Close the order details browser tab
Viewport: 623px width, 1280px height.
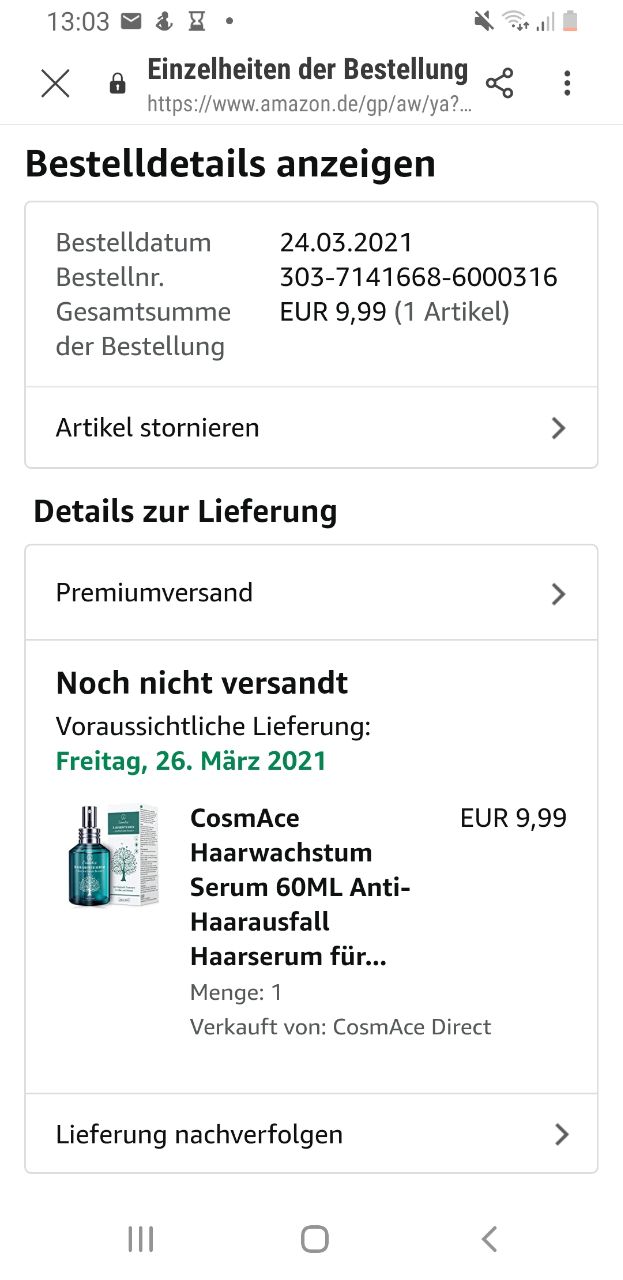pyautogui.click(x=55, y=84)
